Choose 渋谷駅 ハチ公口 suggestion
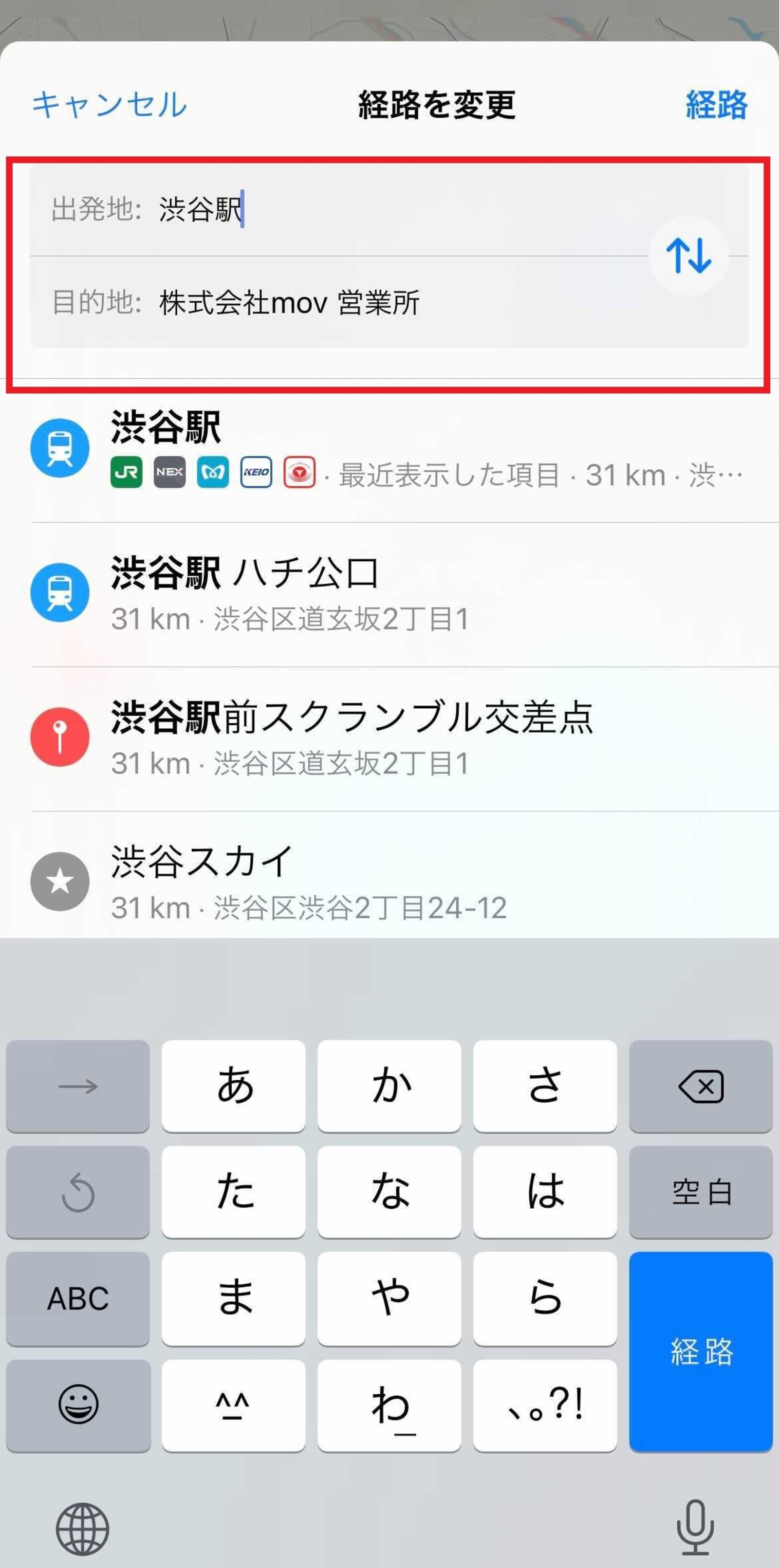Image resolution: width=779 pixels, height=1568 pixels. click(x=389, y=593)
